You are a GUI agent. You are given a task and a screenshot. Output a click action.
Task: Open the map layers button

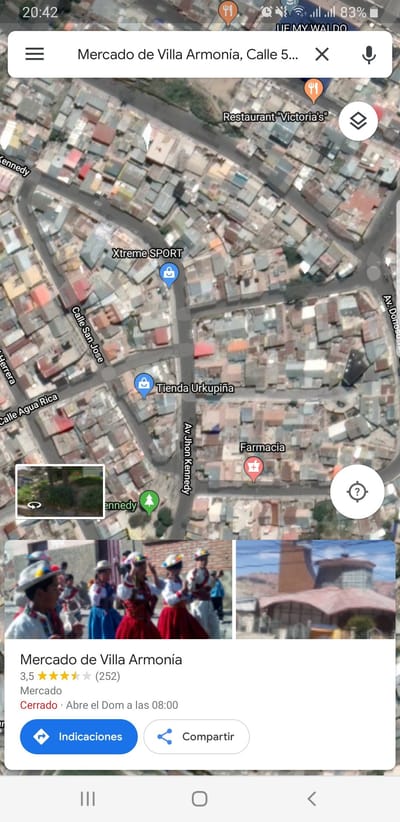[x=358, y=122]
